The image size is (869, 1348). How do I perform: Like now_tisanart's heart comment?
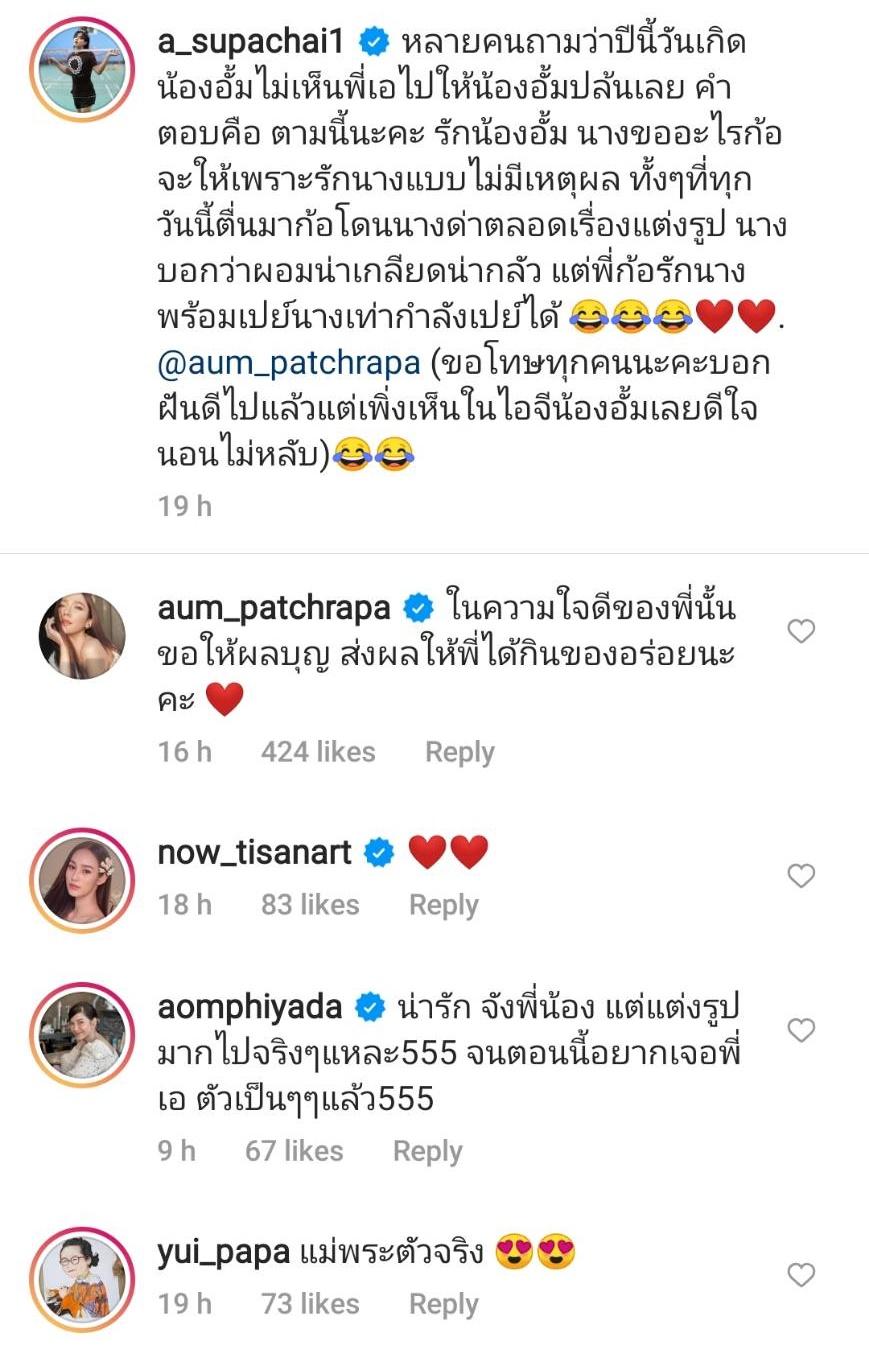coord(801,876)
